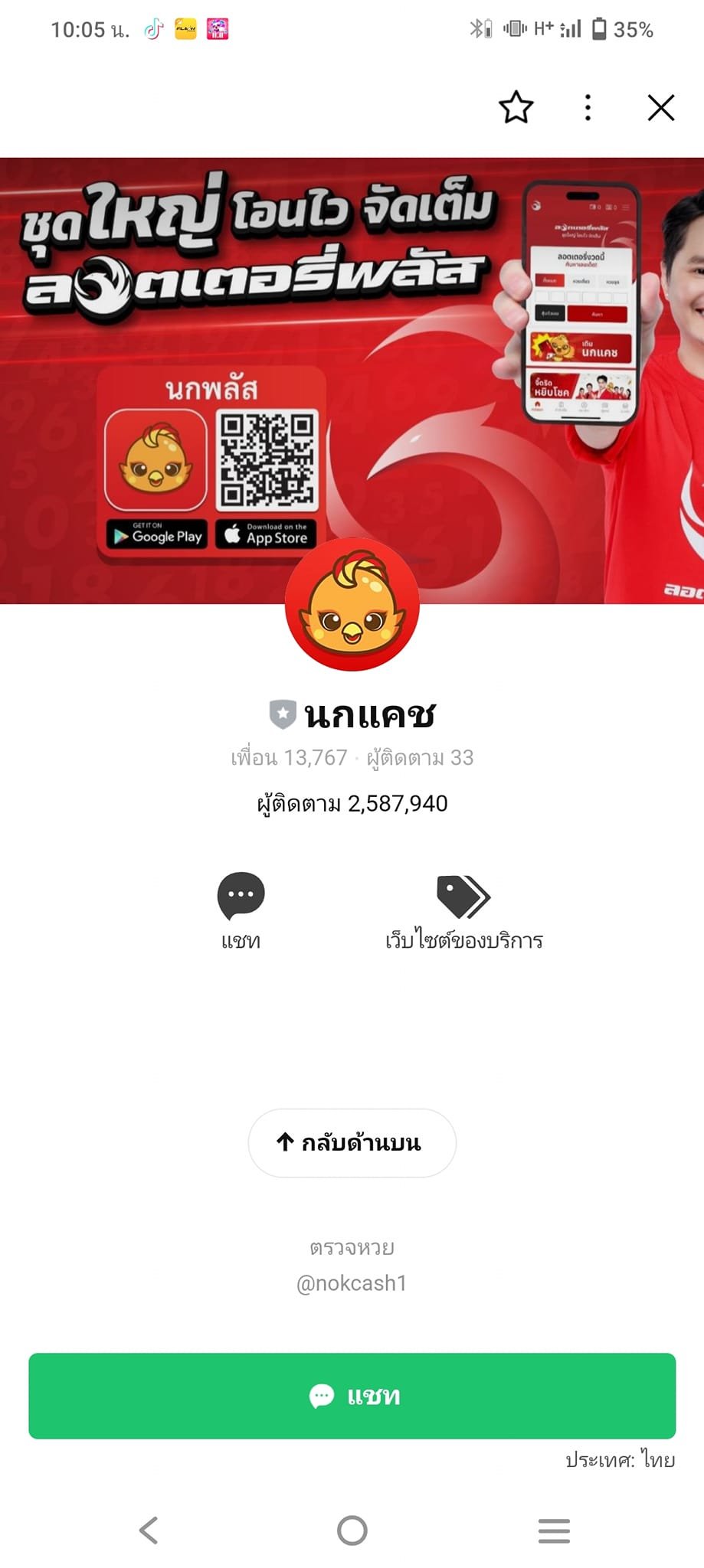
Task: Go back with the system back button
Action: coord(149,1530)
